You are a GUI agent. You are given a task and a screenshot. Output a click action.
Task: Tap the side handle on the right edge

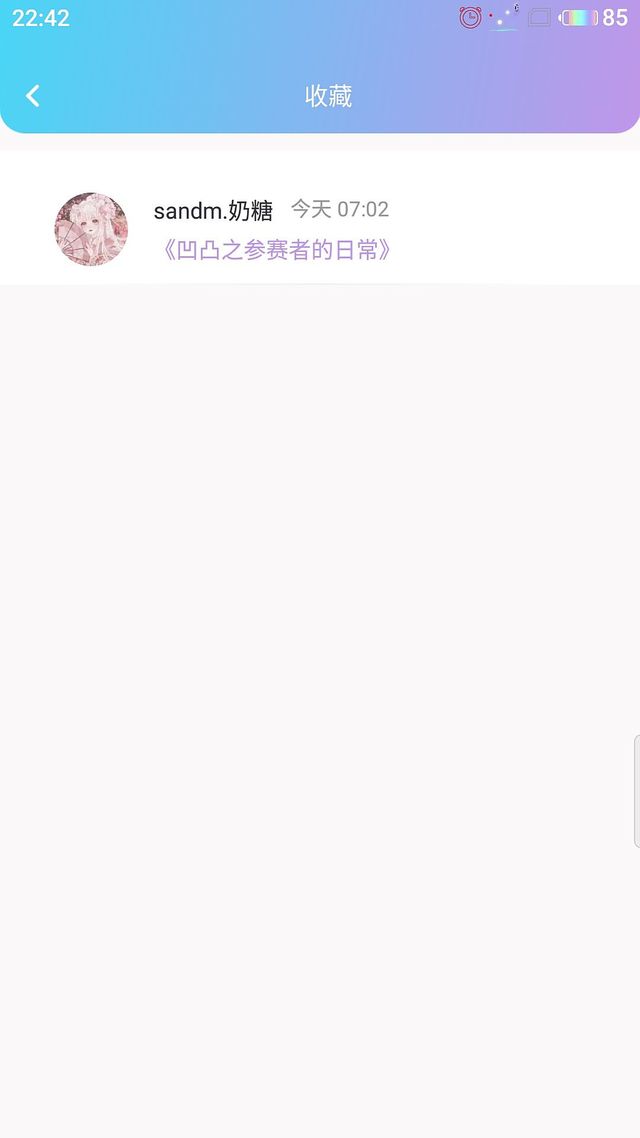pyautogui.click(x=636, y=790)
